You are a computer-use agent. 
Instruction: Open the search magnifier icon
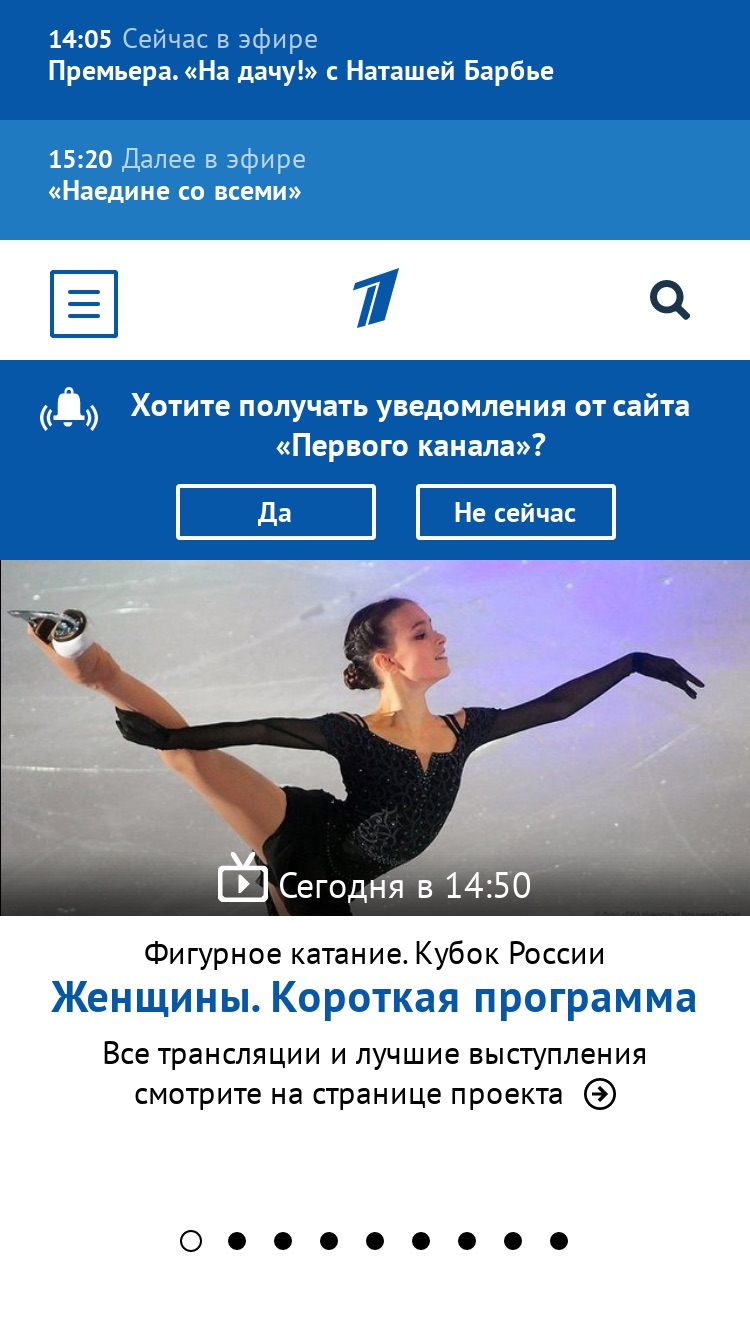(670, 300)
